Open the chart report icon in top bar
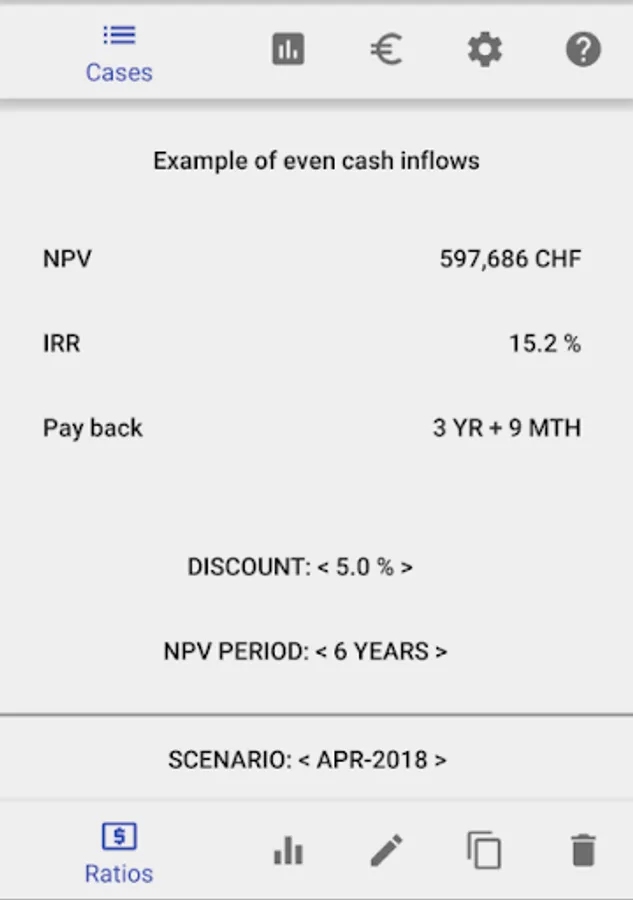This screenshot has height=900, width=633. click(288, 50)
